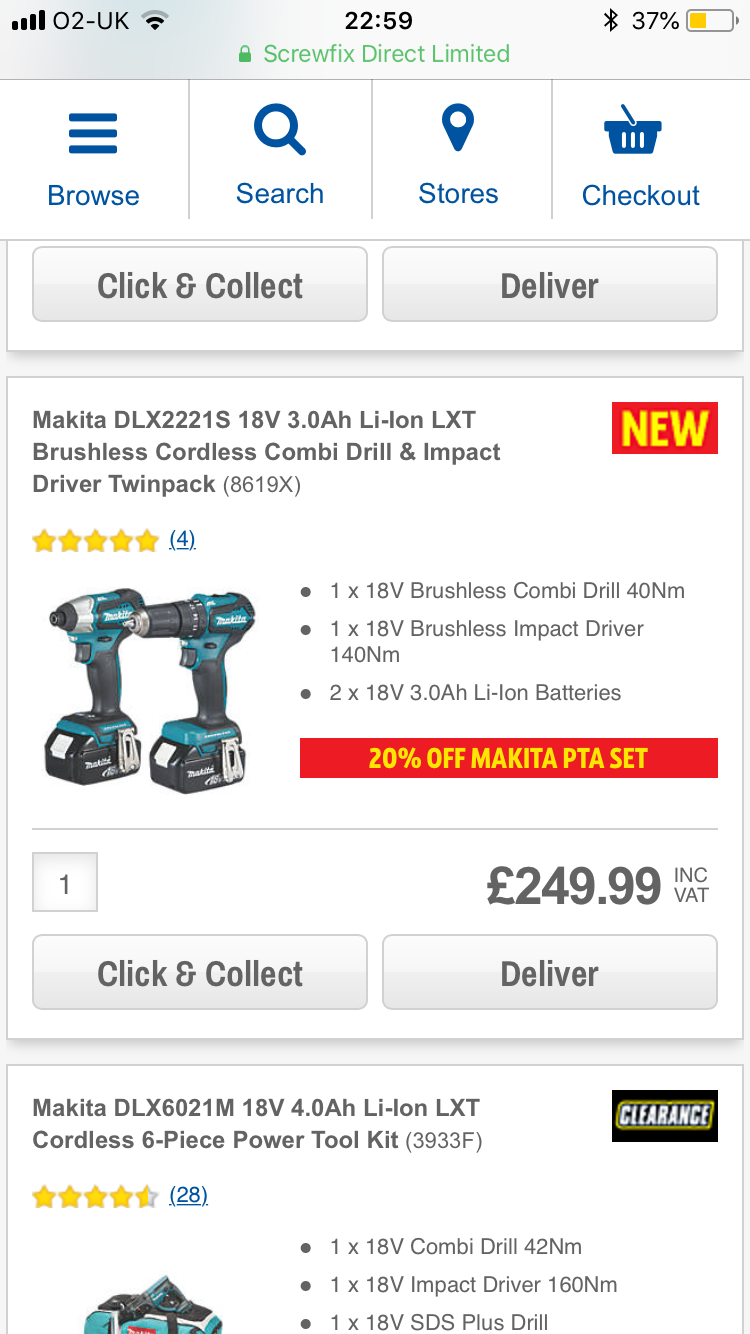
Task: Open the Browse menu
Action: pyautogui.click(x=93, y=158)
